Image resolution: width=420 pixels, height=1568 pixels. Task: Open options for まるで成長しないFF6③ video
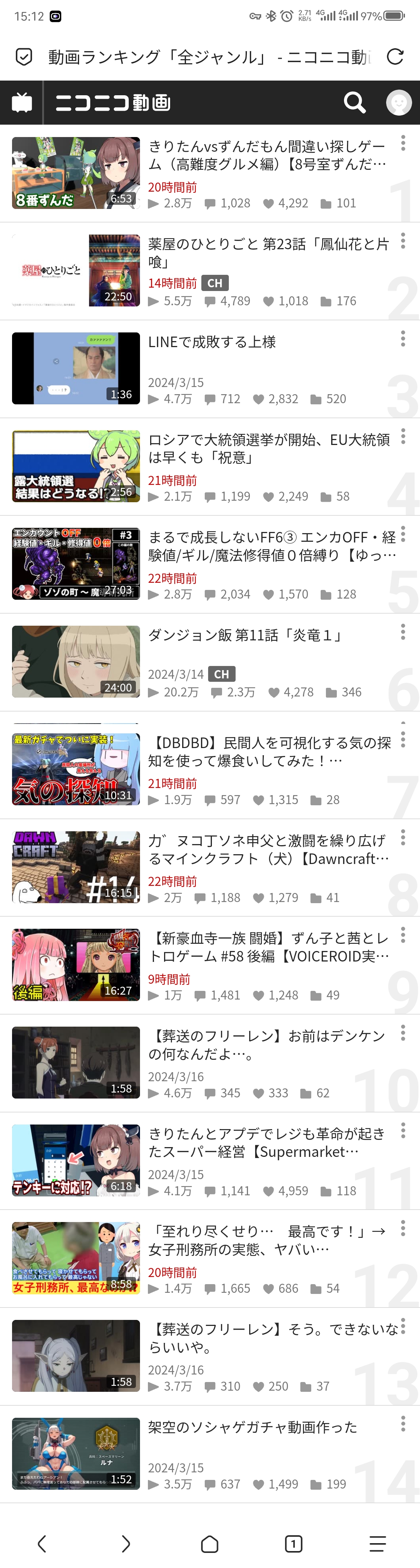403,535
